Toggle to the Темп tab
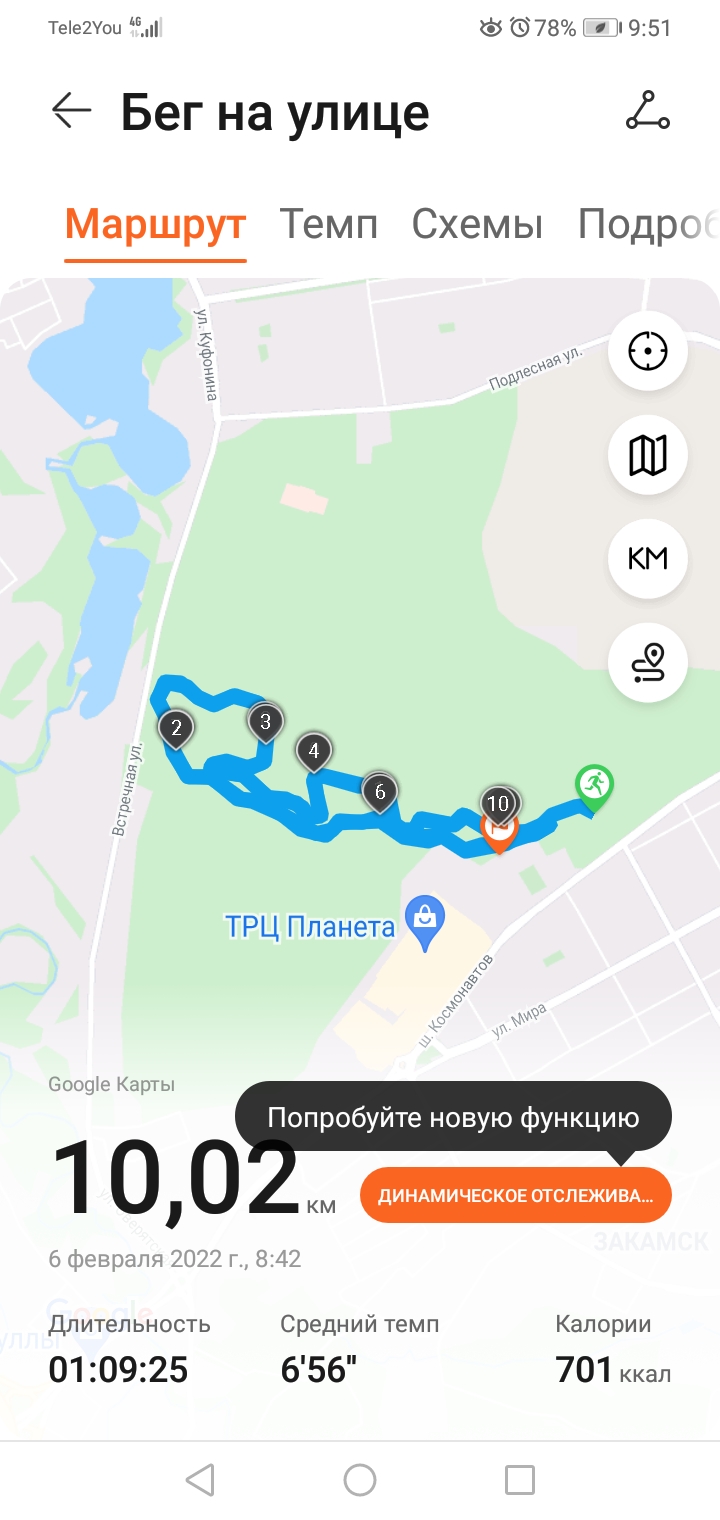Viewport: 720px width, 1520px height. 330,224
